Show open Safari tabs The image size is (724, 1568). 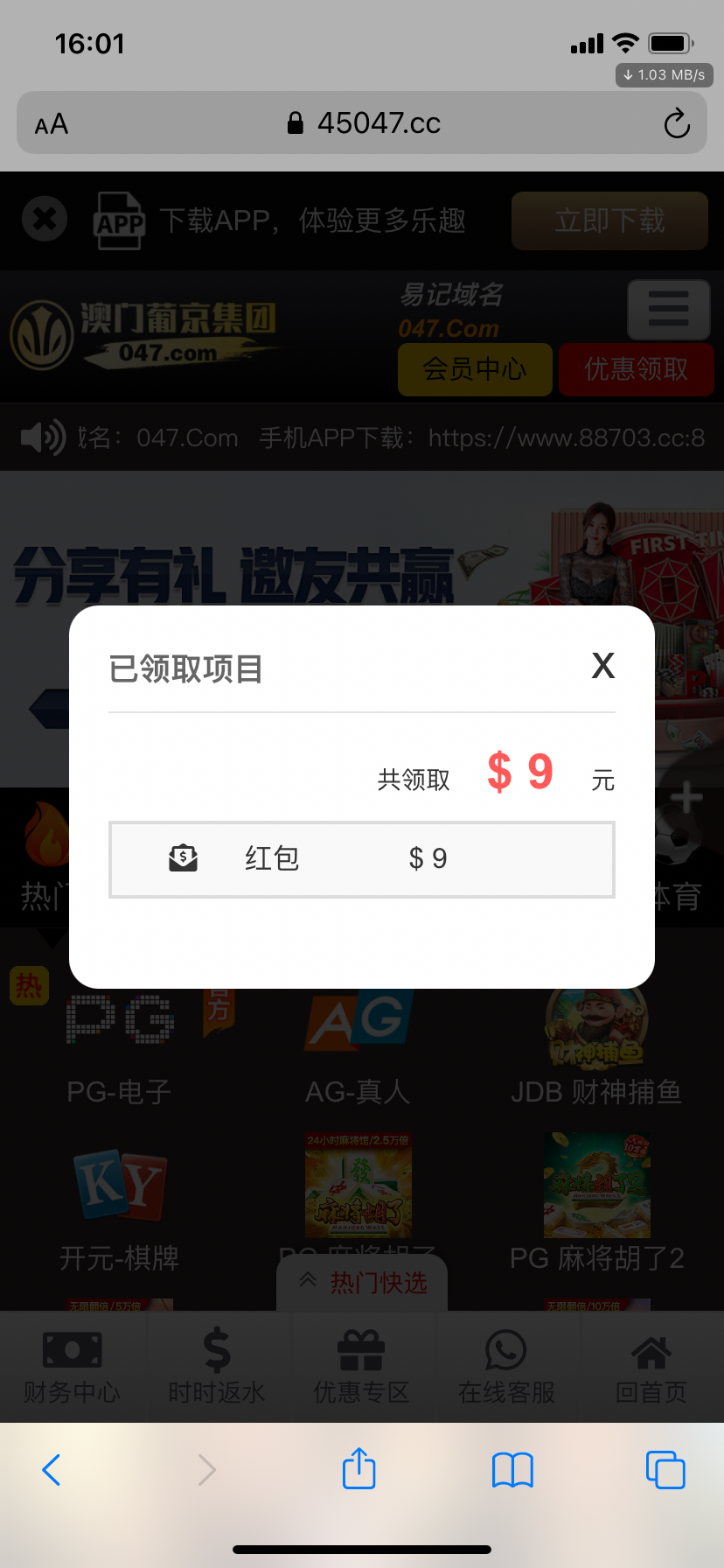(x=665, y=1470)
